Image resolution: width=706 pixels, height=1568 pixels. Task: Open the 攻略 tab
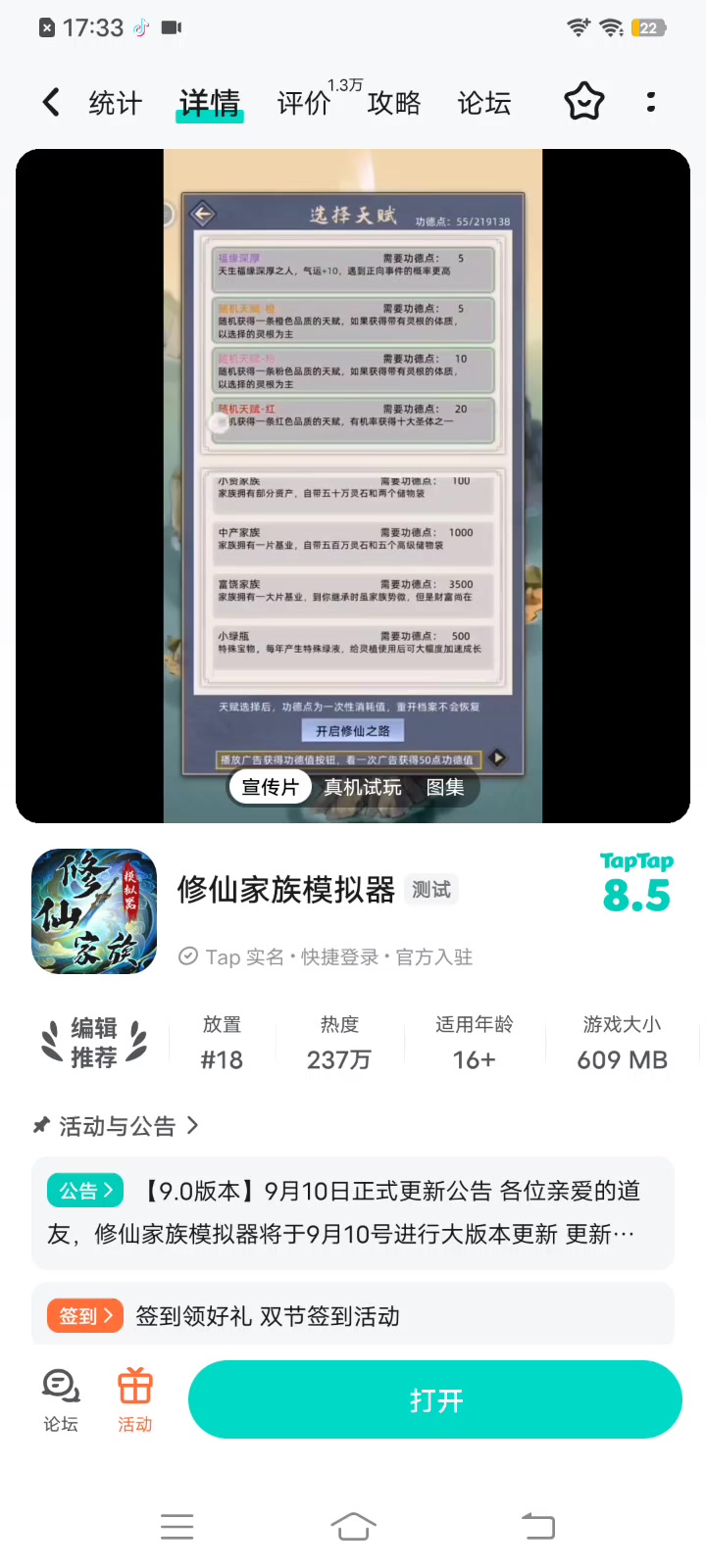(x=394, y=103)
